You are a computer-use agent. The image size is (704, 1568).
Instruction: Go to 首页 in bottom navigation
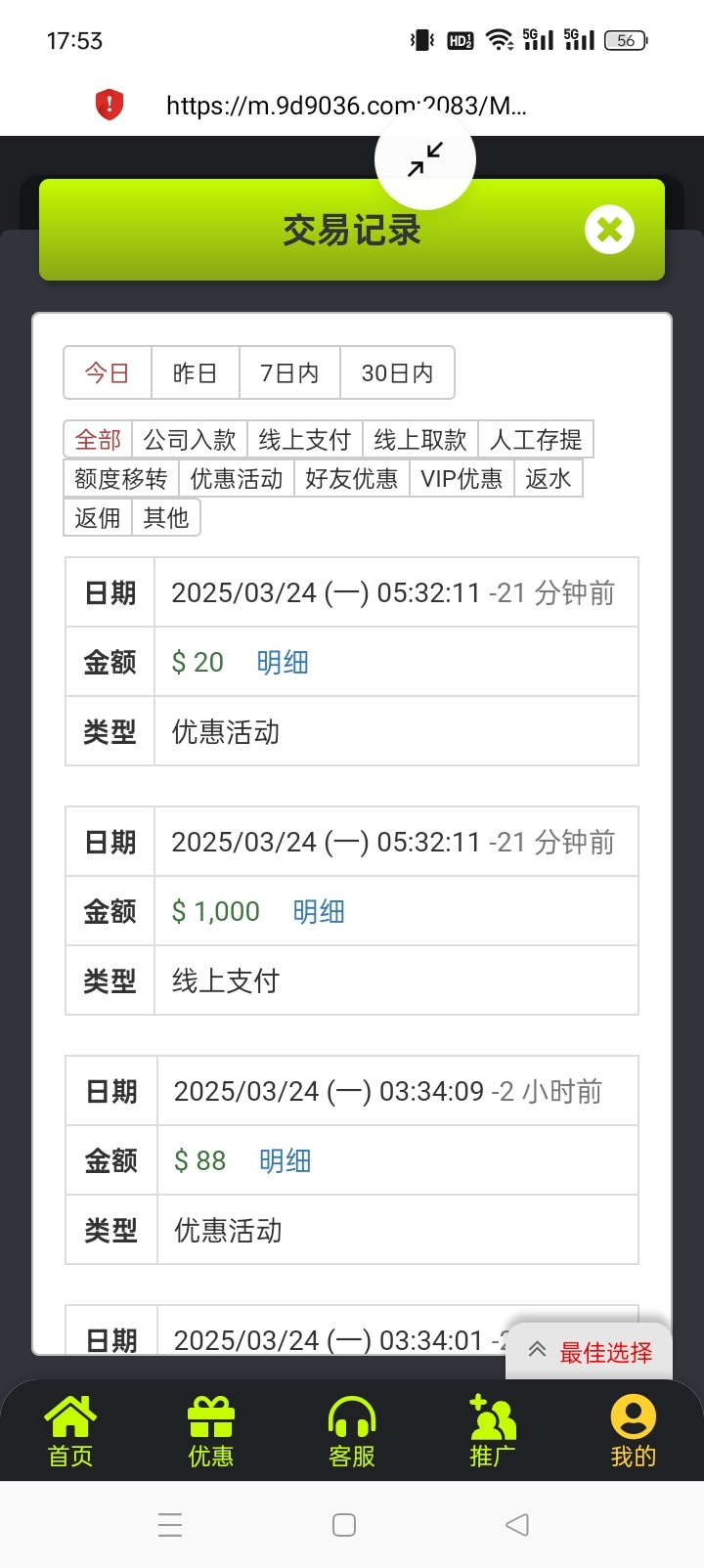coord(70,1431)
